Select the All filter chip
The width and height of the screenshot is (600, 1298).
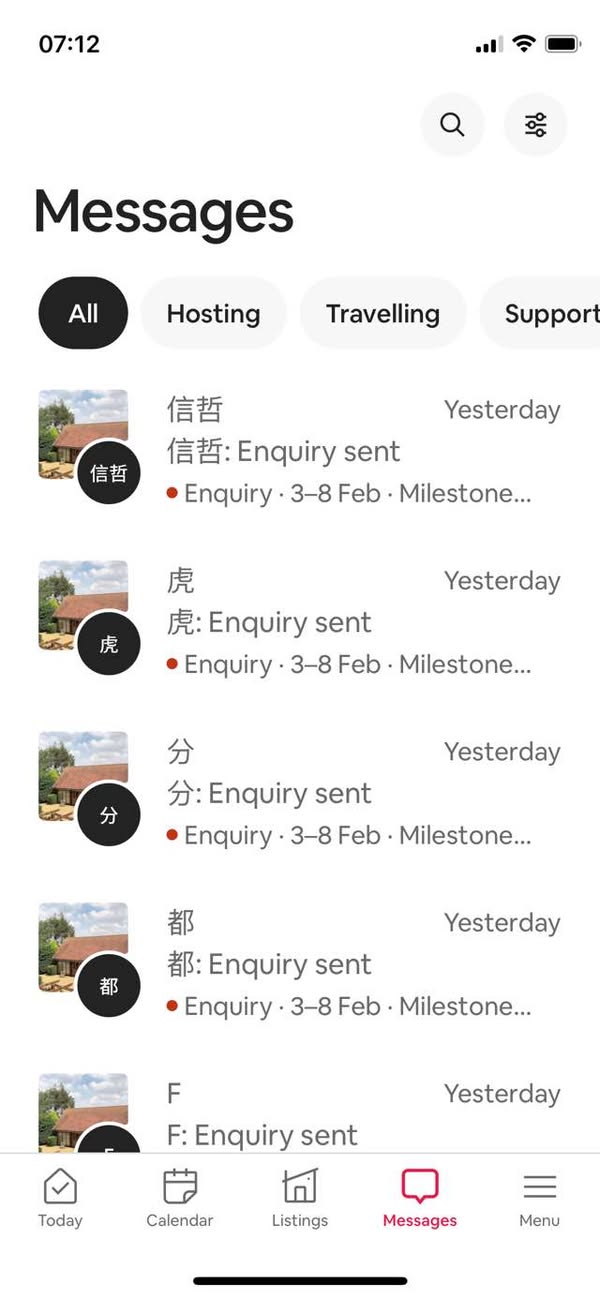(x=83, y=313)
